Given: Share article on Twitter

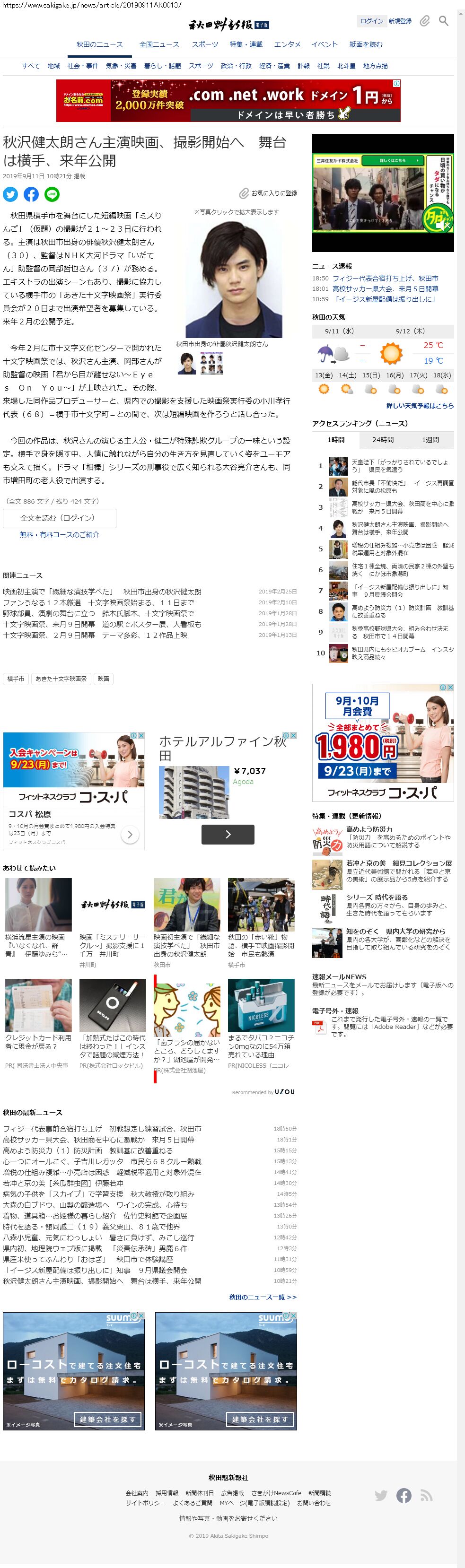Looking at the screenshot, I should click(10, 194).
